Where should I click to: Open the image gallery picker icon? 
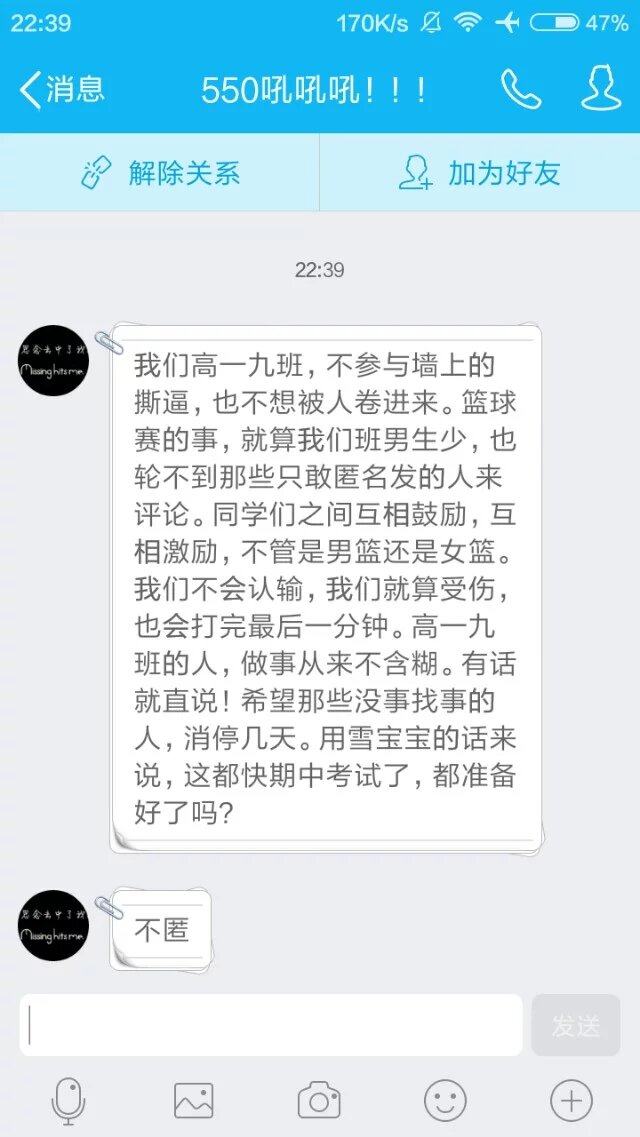(193, 1101)
